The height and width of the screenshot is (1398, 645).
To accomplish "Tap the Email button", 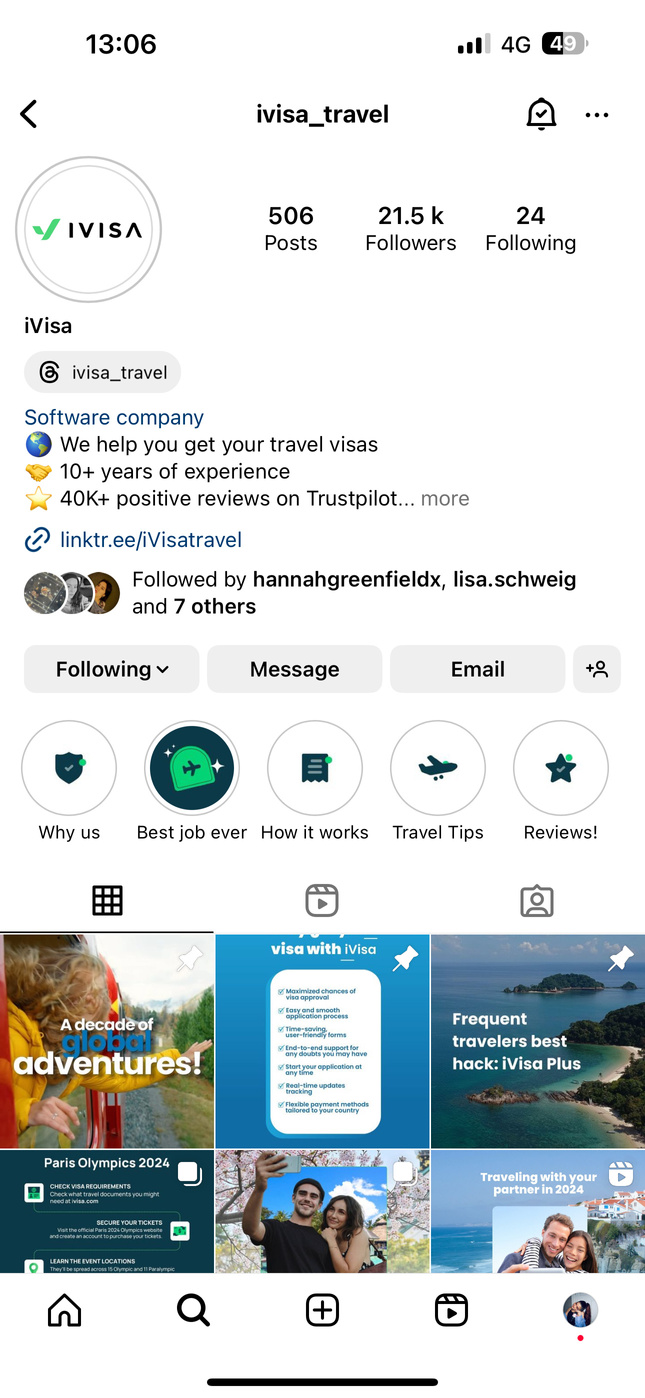I will [477, 669].
